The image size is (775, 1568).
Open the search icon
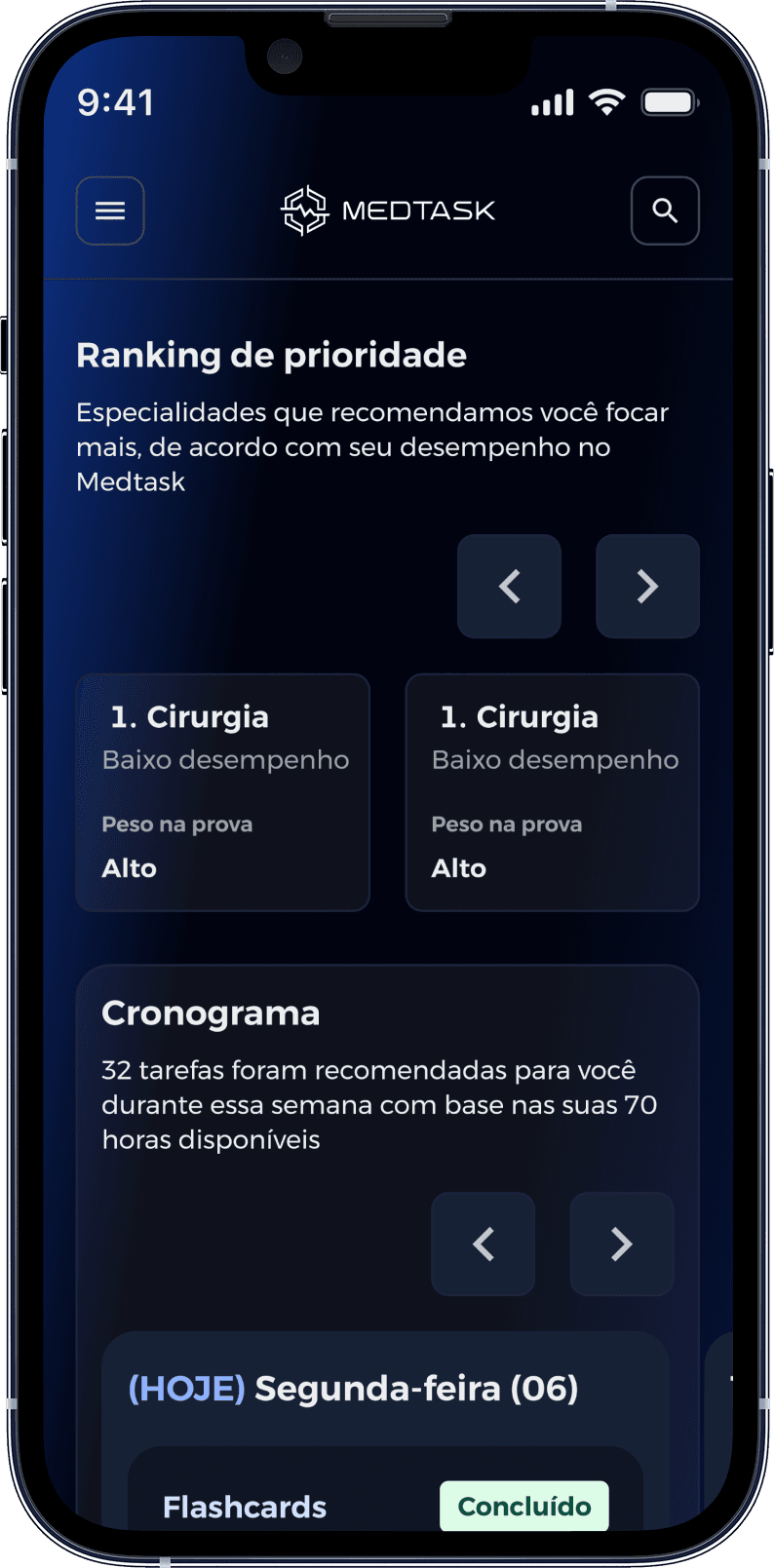665,210
